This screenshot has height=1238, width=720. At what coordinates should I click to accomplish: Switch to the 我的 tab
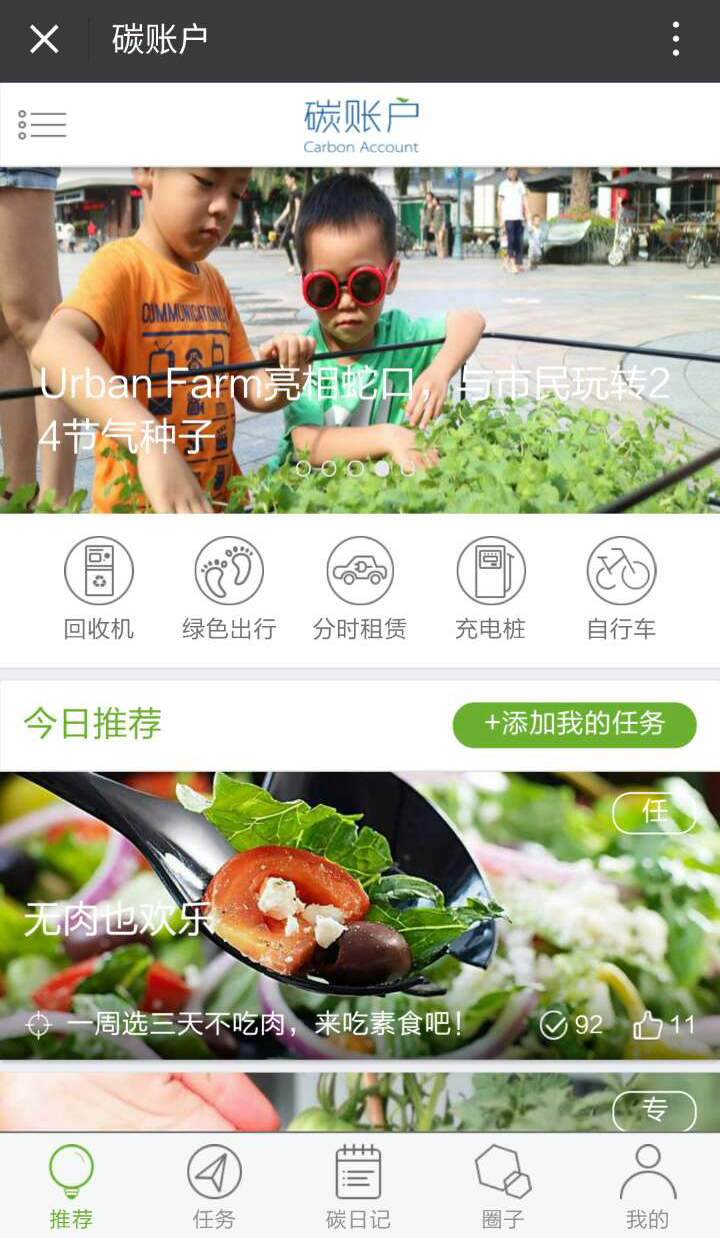(x=647, y=1187)
